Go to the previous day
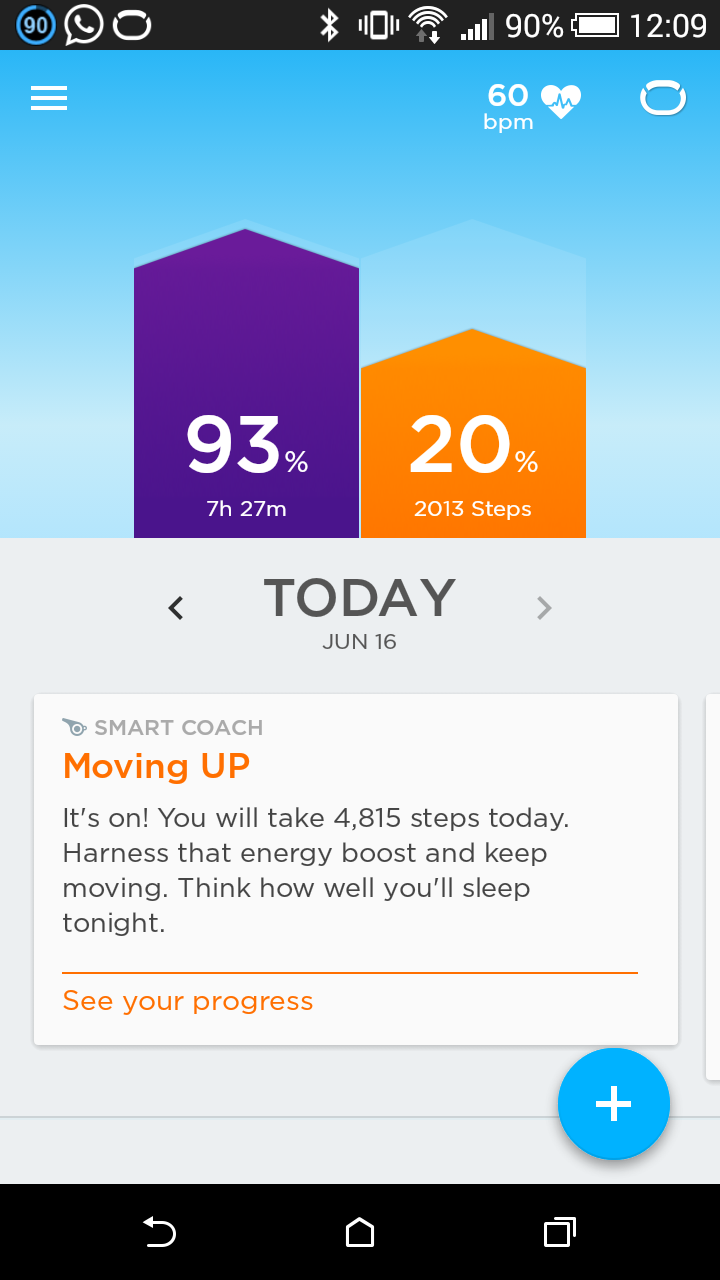 pyautogui.click(x=176, y=607)
